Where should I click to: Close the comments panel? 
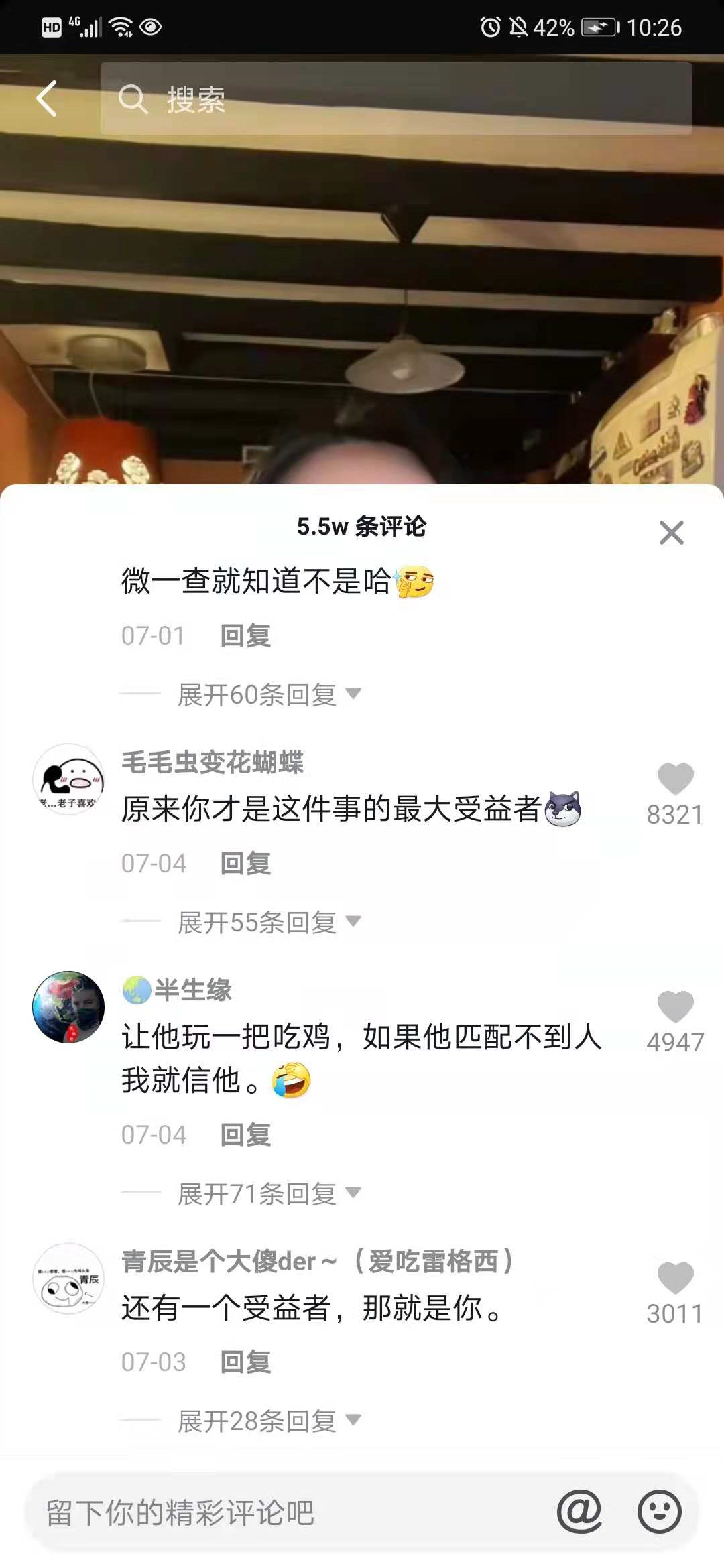pos(671,533)
